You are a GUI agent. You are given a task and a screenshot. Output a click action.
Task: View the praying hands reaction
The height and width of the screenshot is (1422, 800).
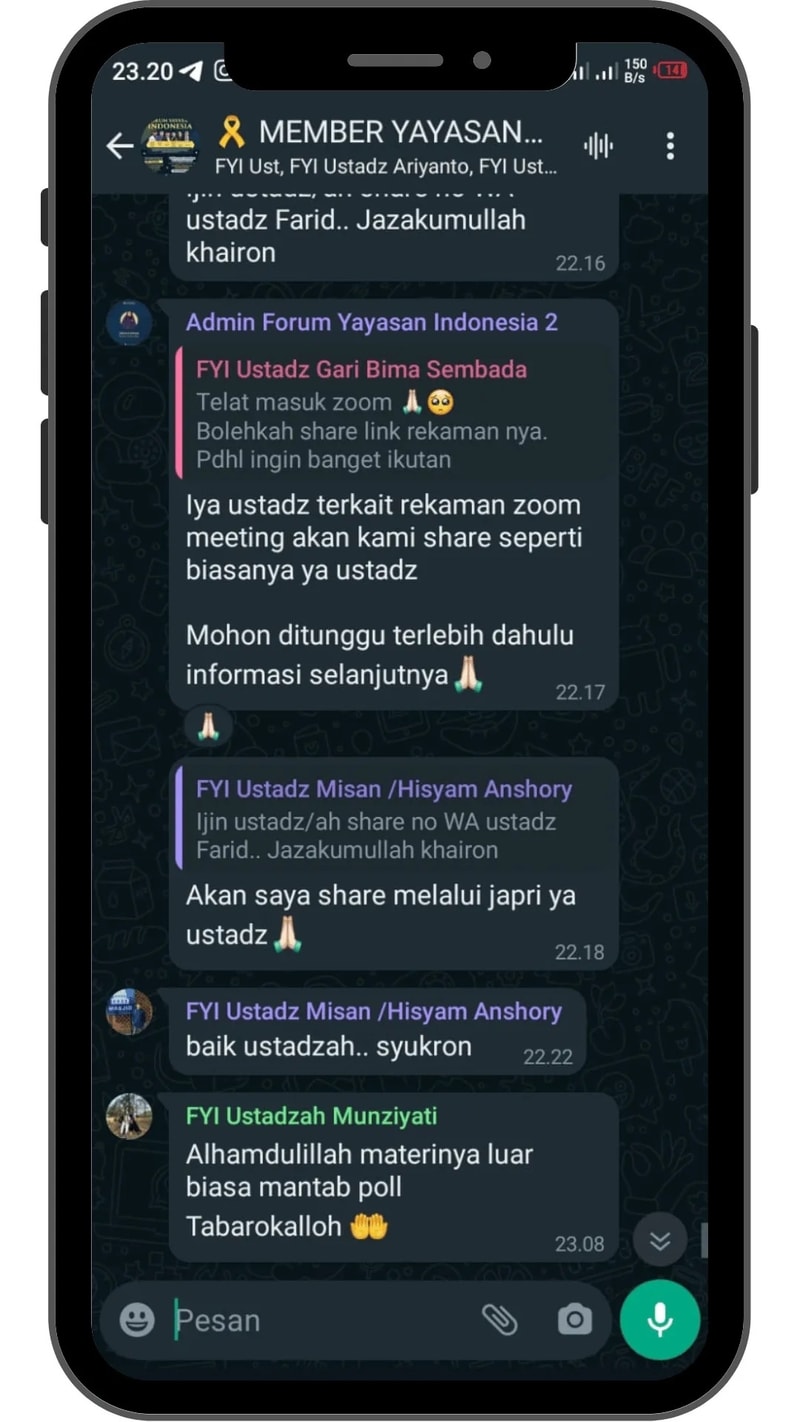(x=208, y=726)
